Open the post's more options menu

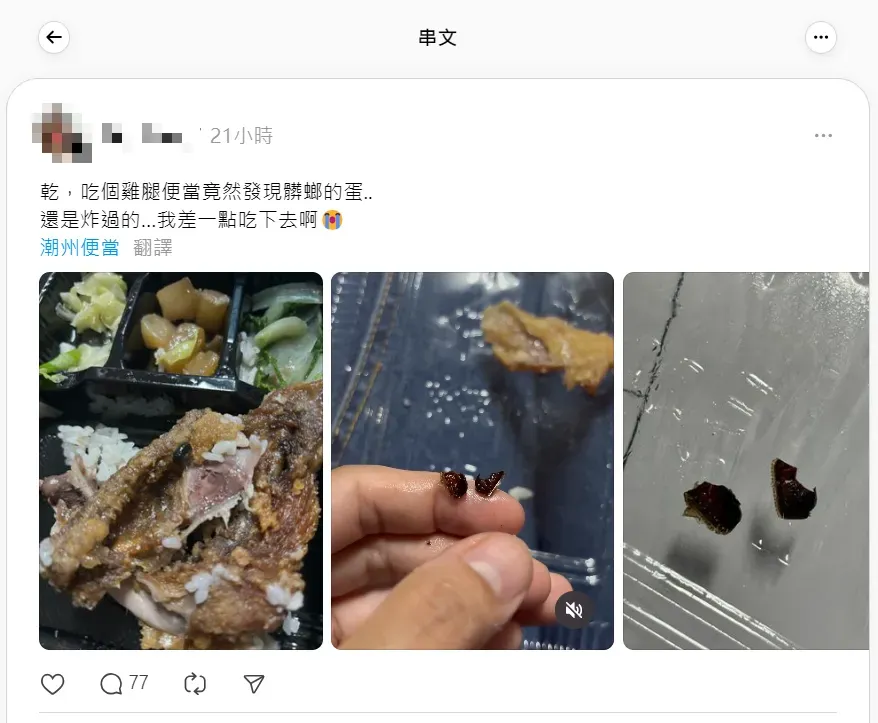[823, 136]
